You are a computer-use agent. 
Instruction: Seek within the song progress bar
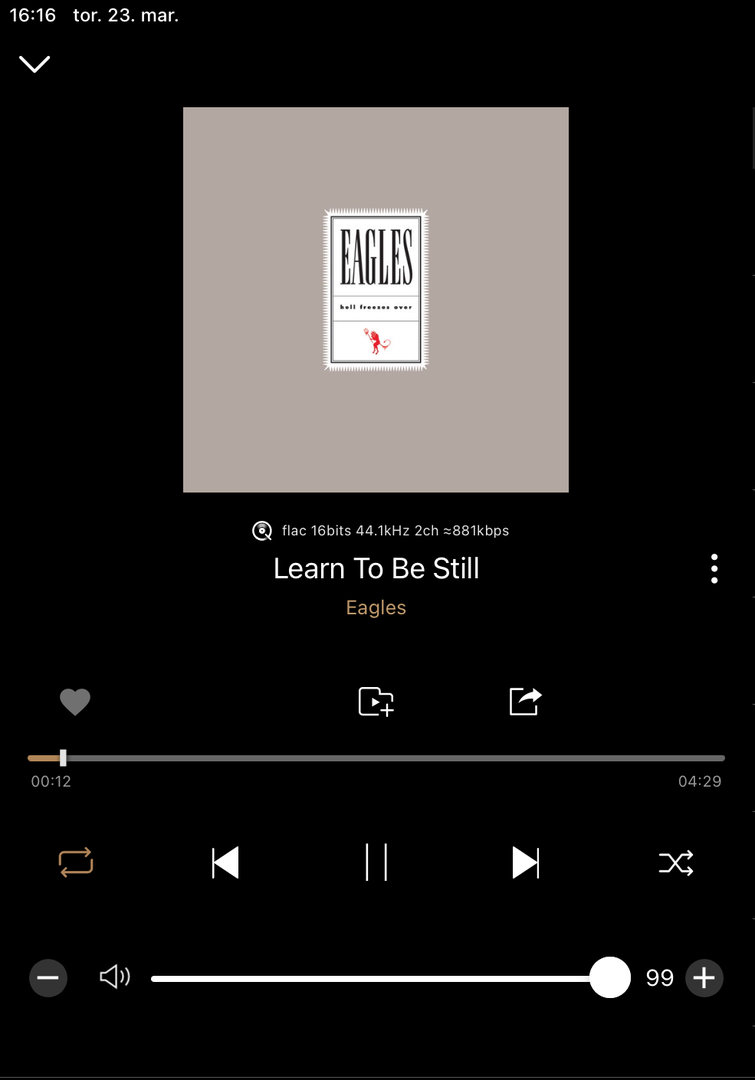tap(376, 758)
